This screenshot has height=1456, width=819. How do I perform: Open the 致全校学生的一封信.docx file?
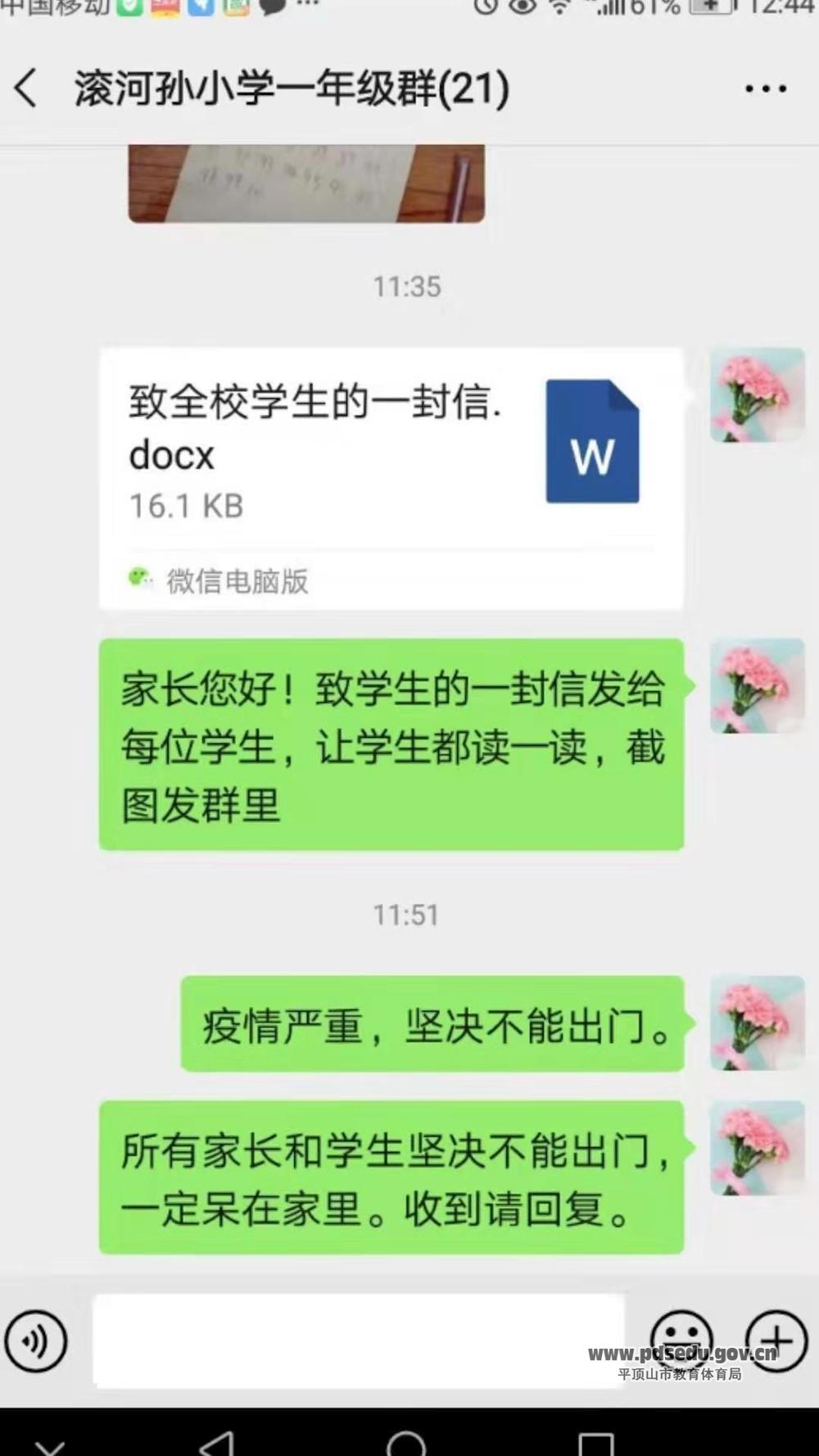[391, 477]
